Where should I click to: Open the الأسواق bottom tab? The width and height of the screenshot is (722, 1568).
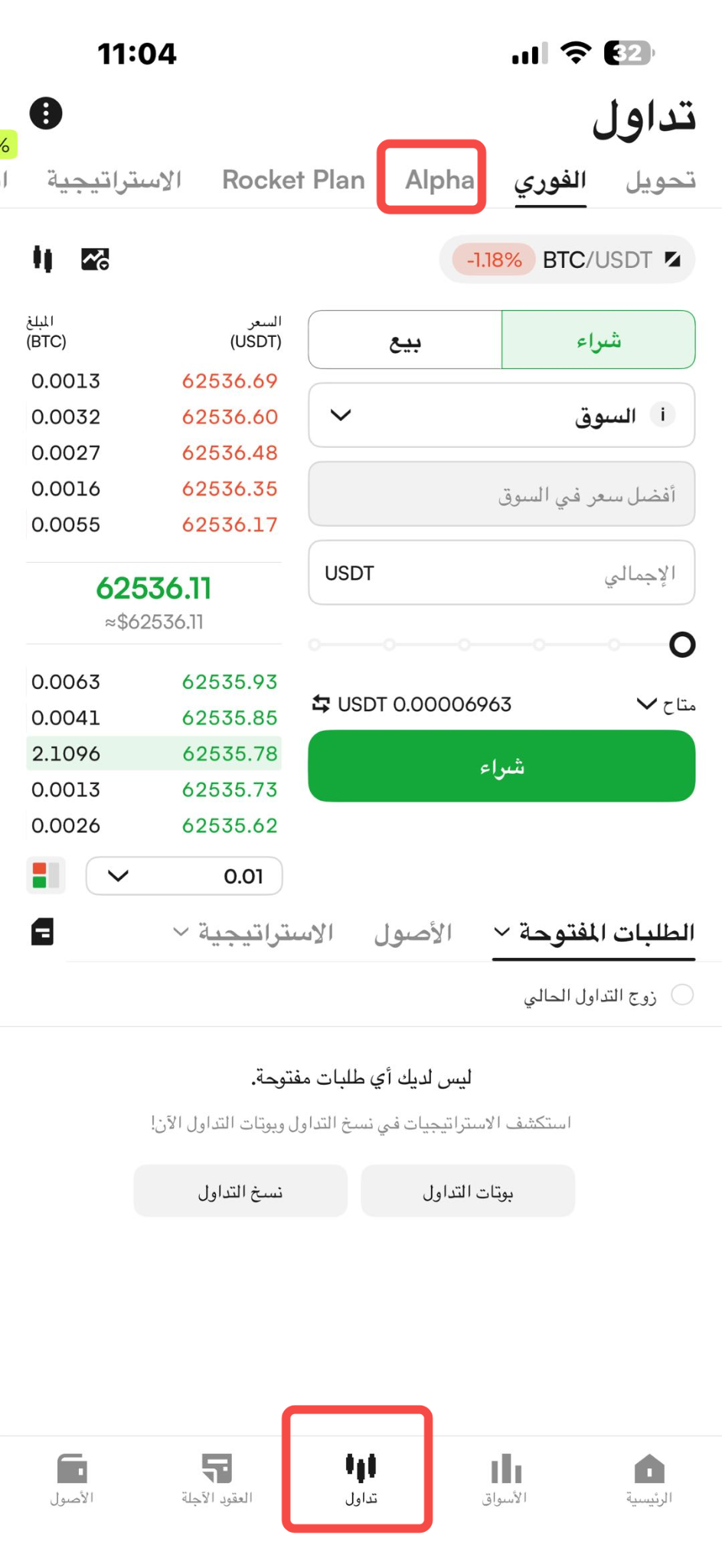click(505, 1479)
